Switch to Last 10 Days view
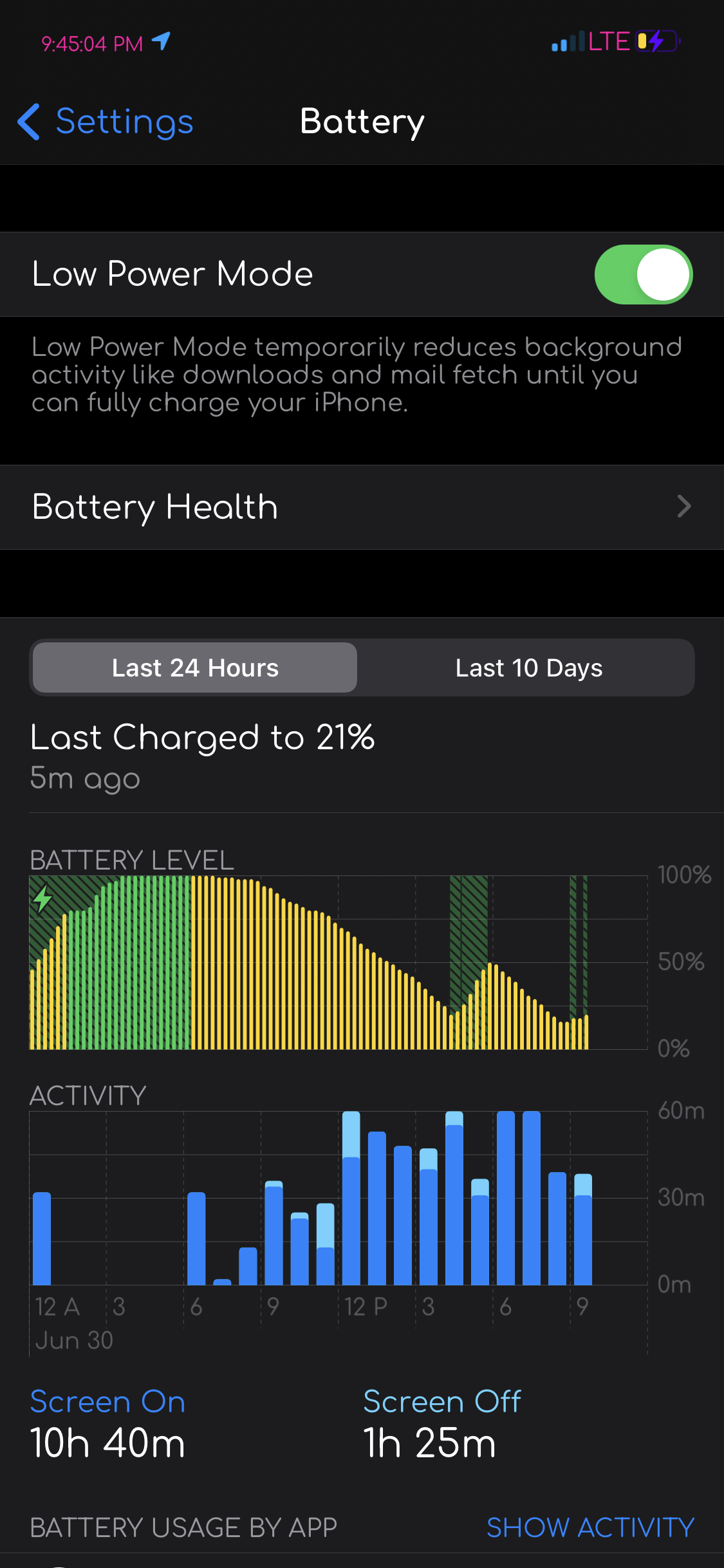The height and width of the screenshot is (1568, 724). tap(528, 668)
